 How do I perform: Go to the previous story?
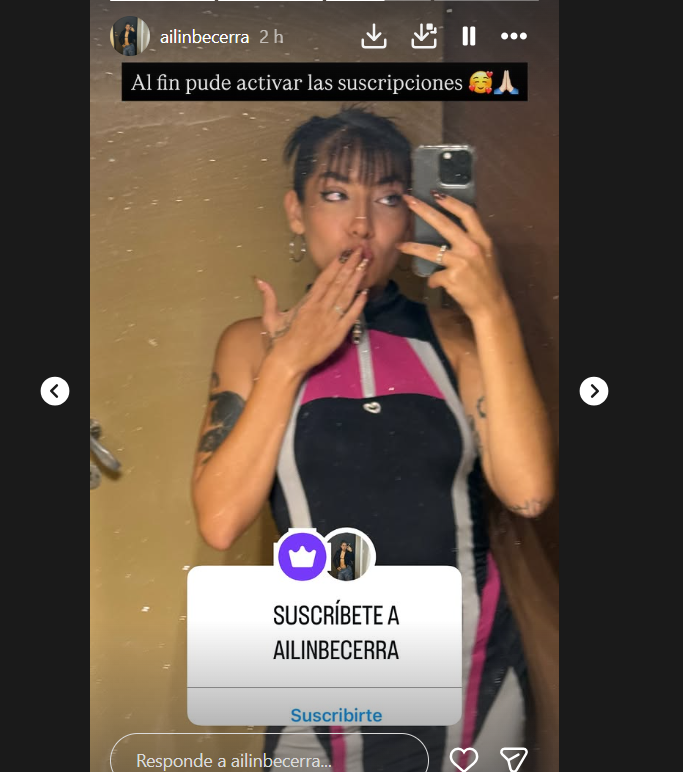point(55,391)
